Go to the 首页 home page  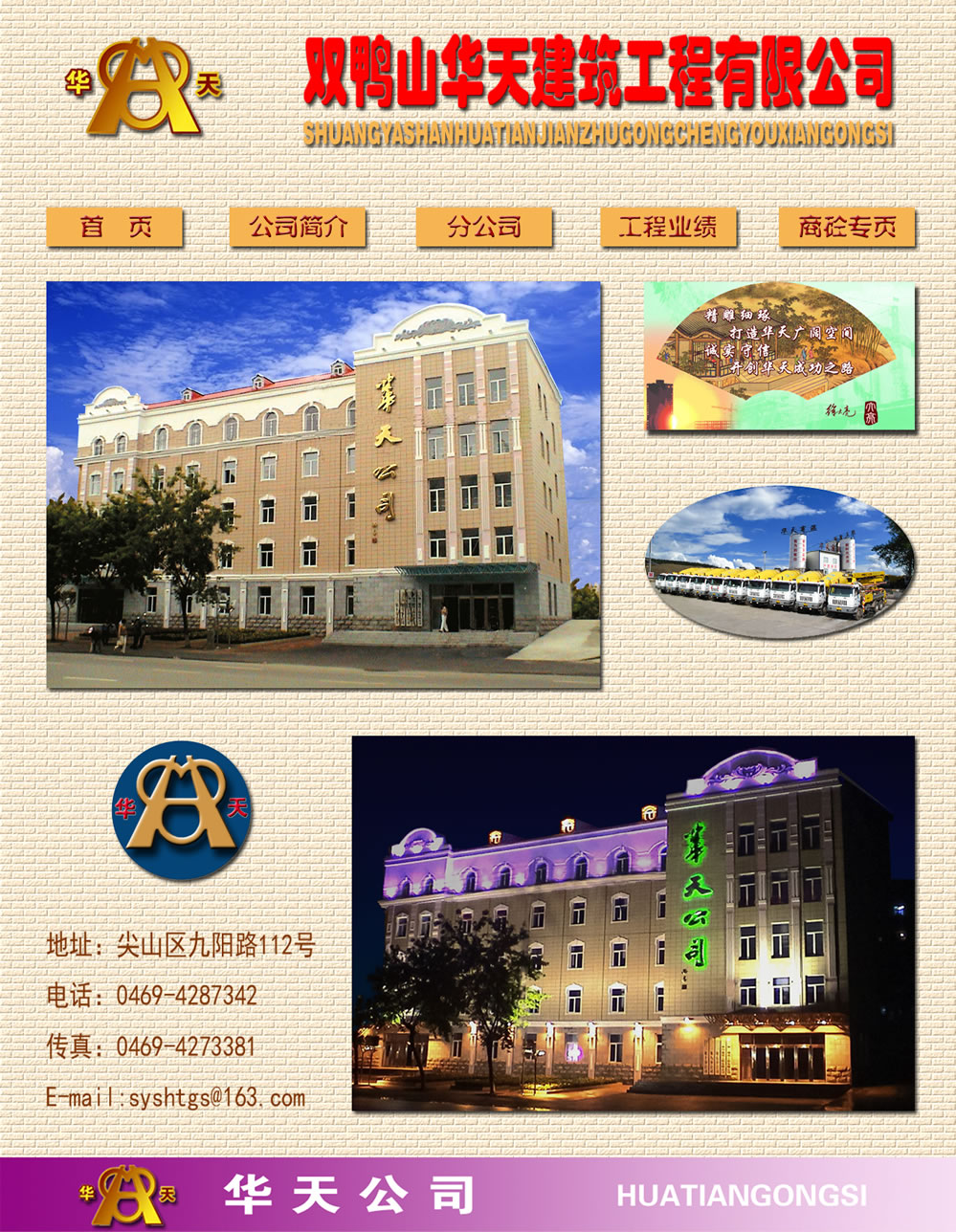tap(115, 228)
